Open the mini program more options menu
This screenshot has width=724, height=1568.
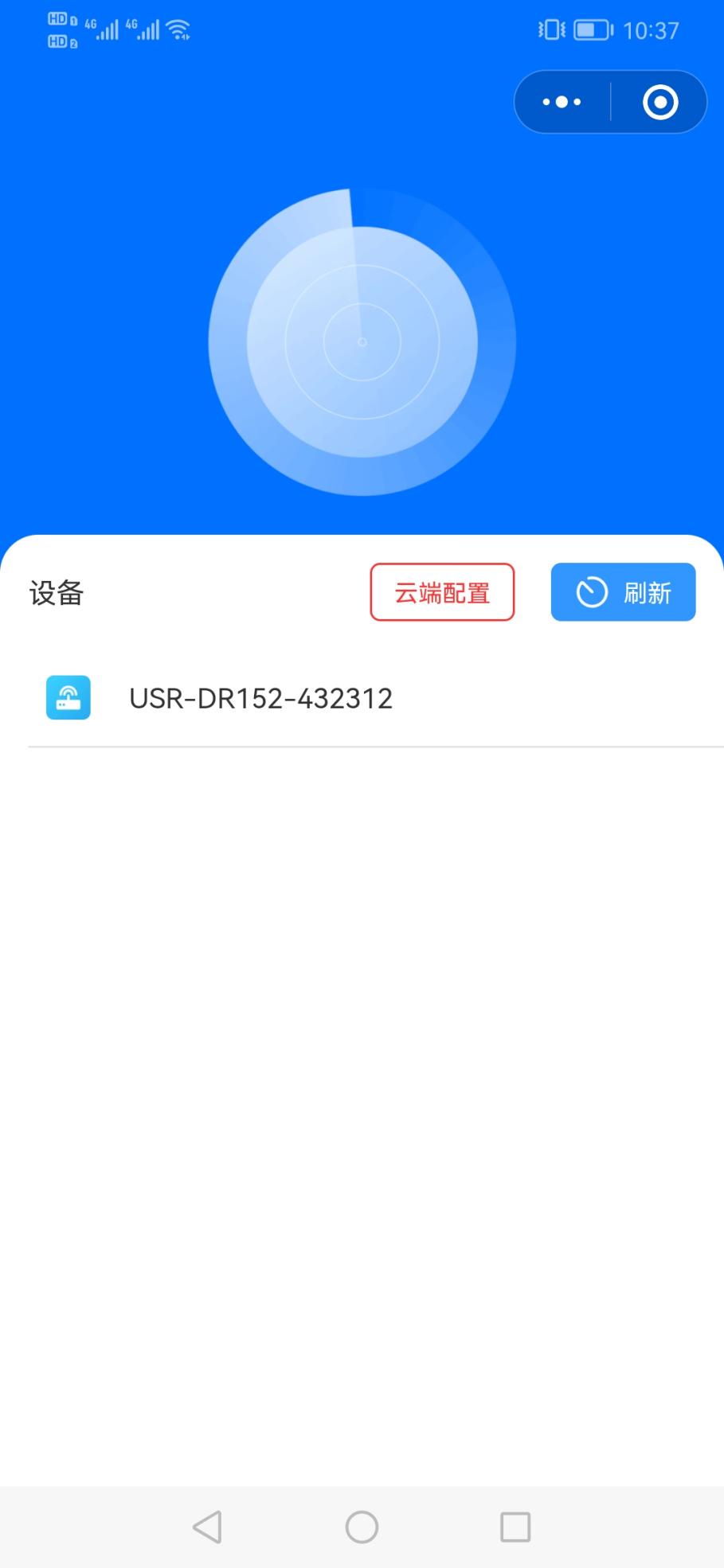pos(562,102)
